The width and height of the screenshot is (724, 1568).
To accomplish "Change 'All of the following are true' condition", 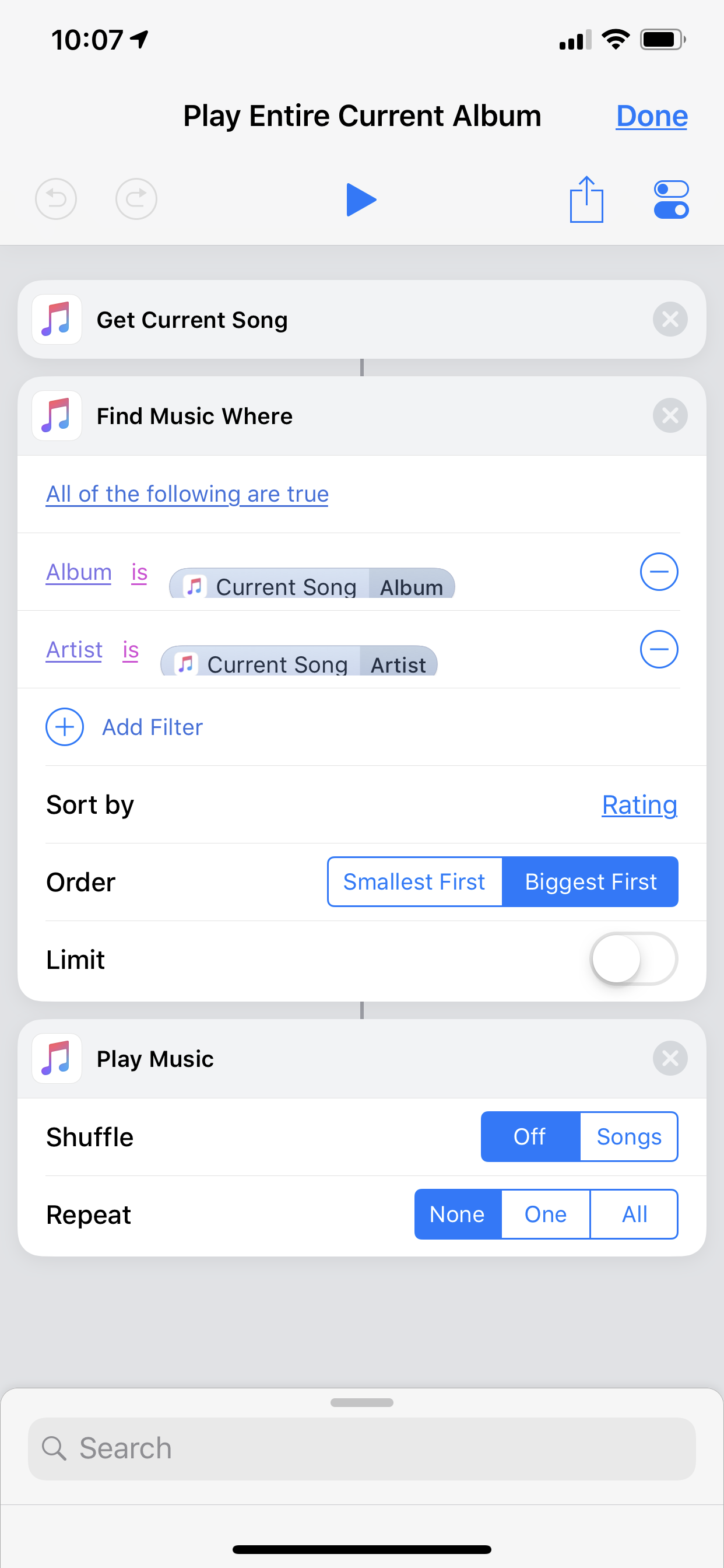I will pos(187,494).
